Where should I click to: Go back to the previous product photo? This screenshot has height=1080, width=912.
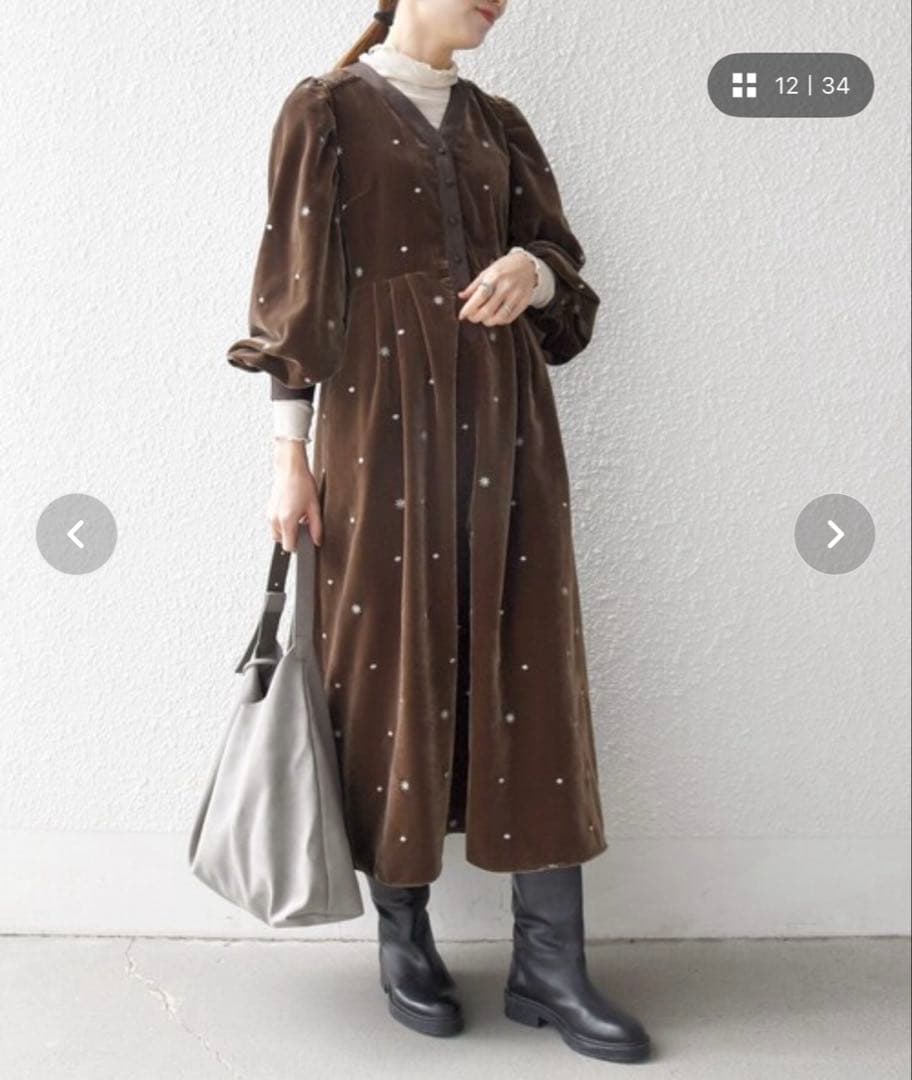[x=76, y=534]
